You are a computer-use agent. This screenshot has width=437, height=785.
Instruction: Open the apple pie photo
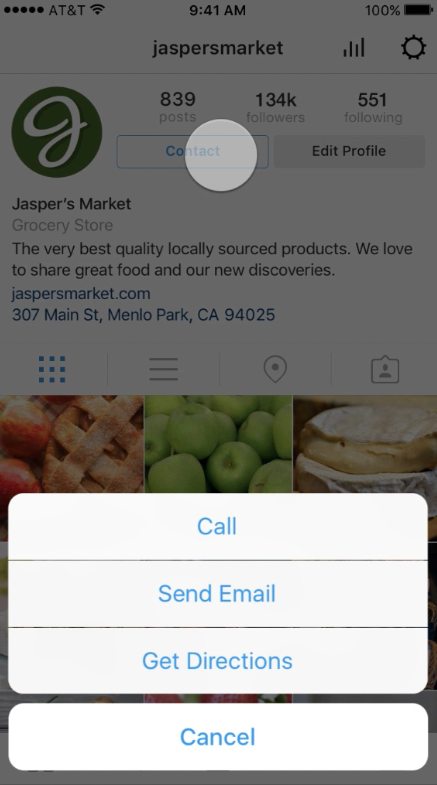coord(72,444)
